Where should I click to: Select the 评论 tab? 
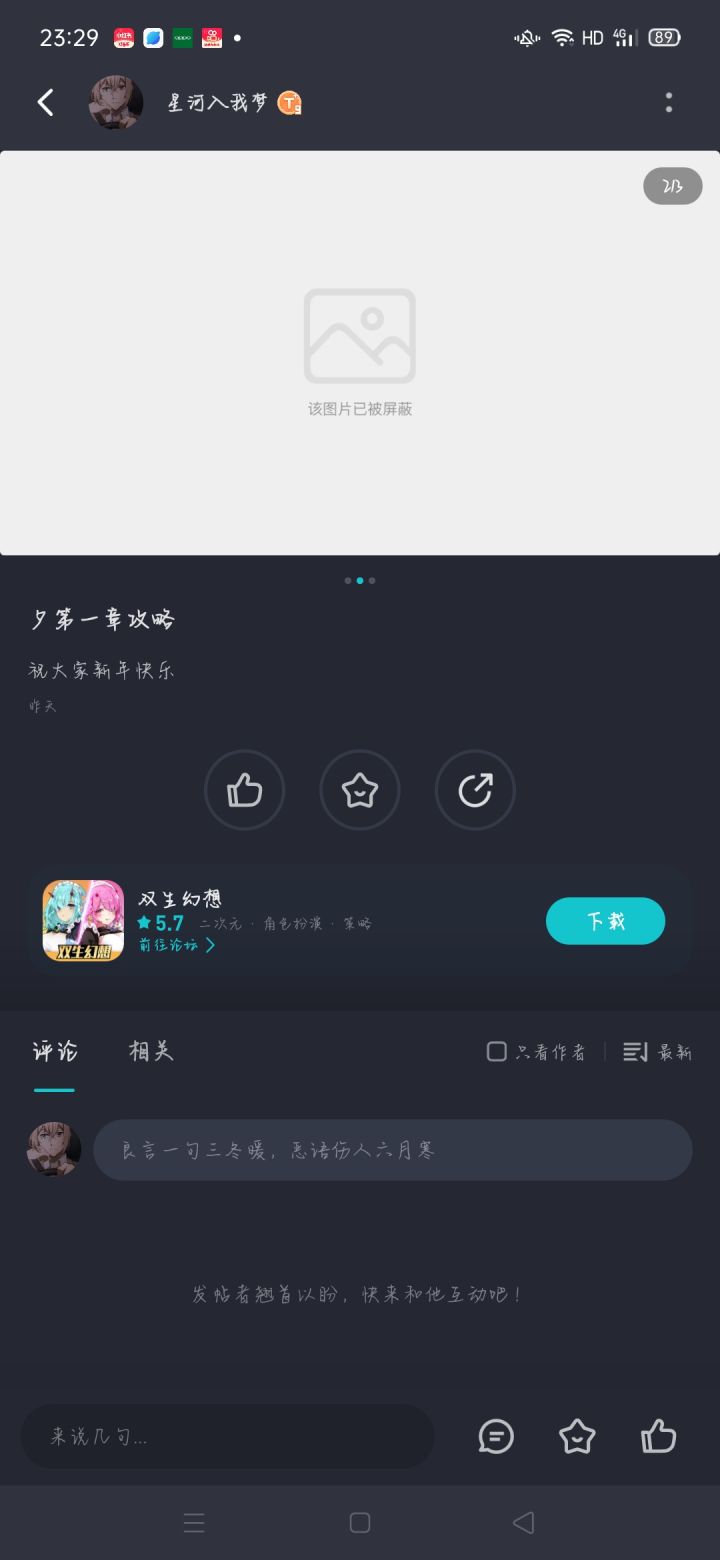(55, 1052)
